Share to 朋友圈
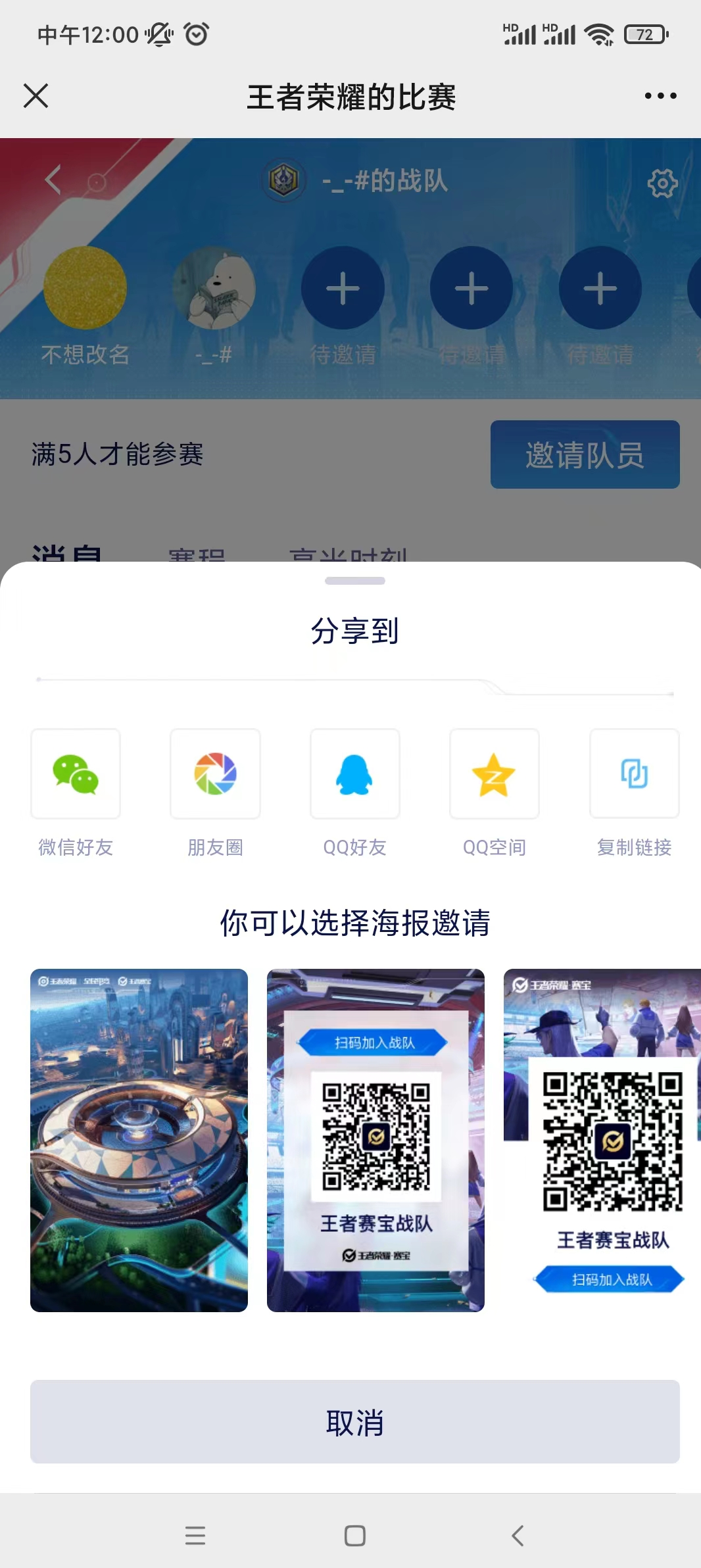Image resolution: width=701 pixels, height=1568 pixels. (x=215, y=774)
